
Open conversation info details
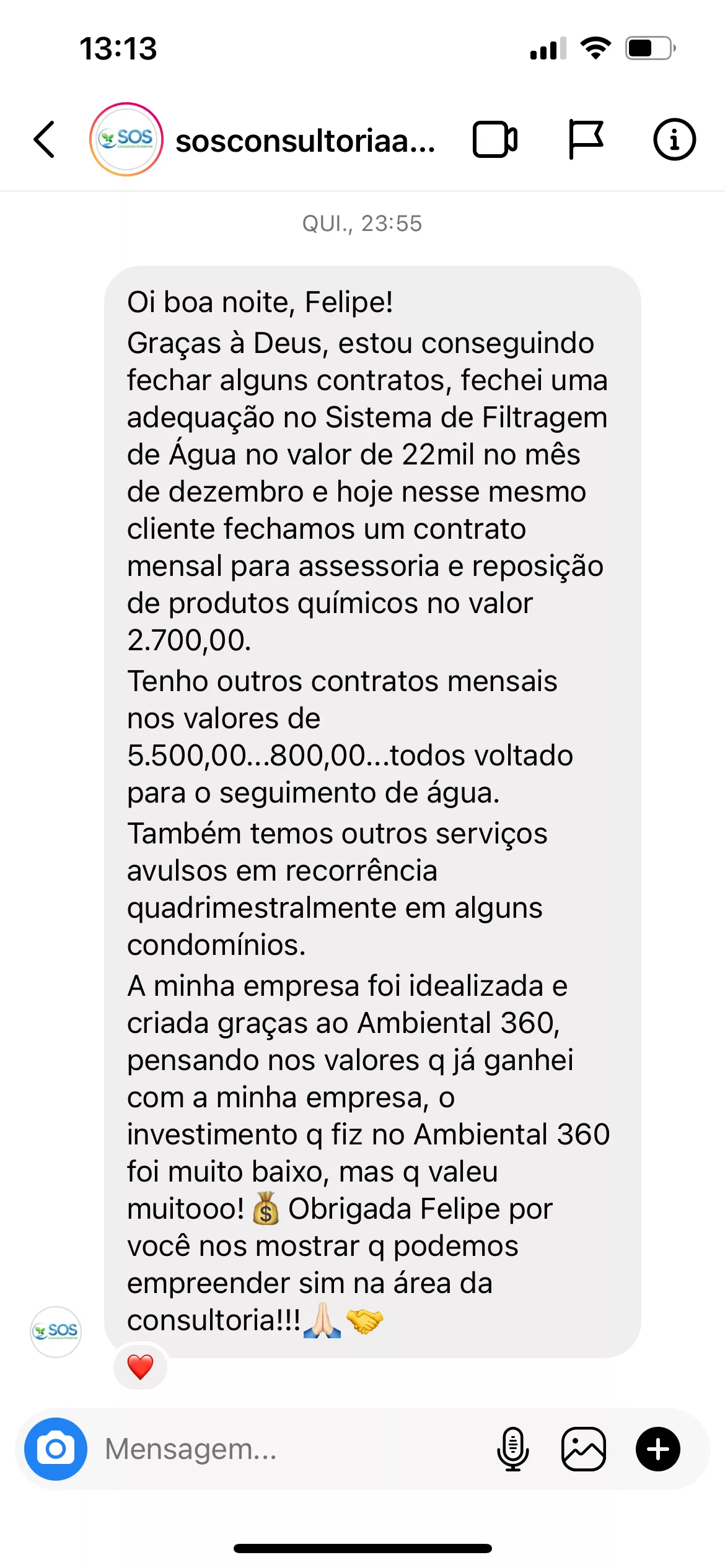tap(674, 139)
